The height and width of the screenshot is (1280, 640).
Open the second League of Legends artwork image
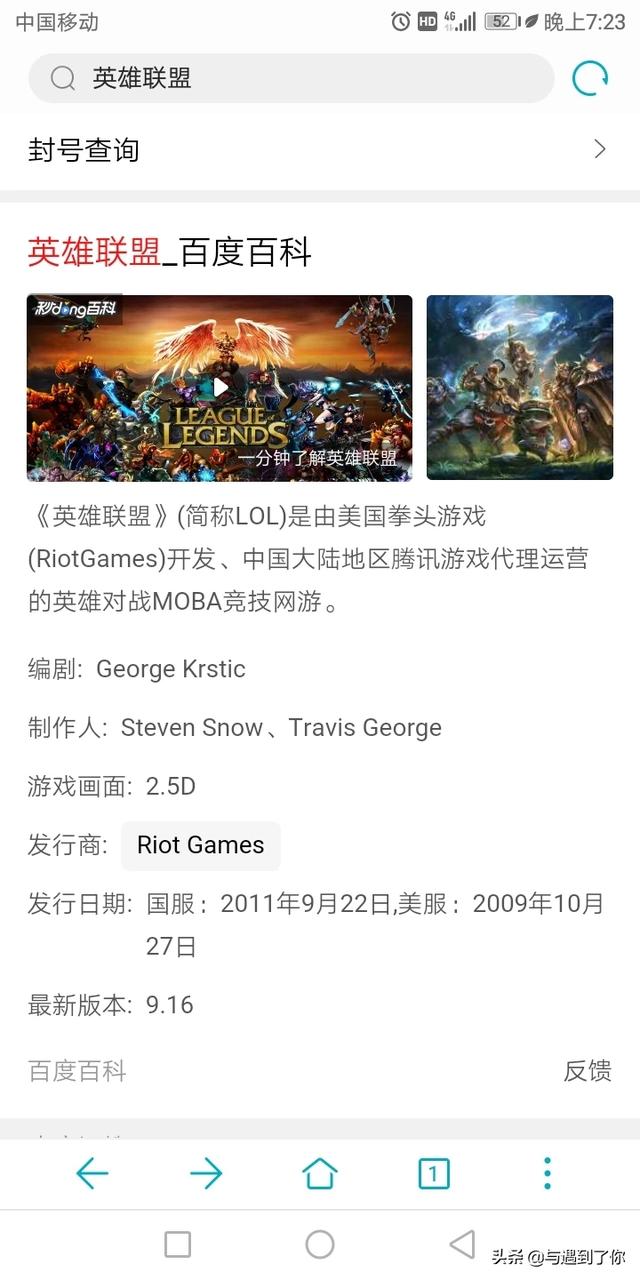(519, 387)
